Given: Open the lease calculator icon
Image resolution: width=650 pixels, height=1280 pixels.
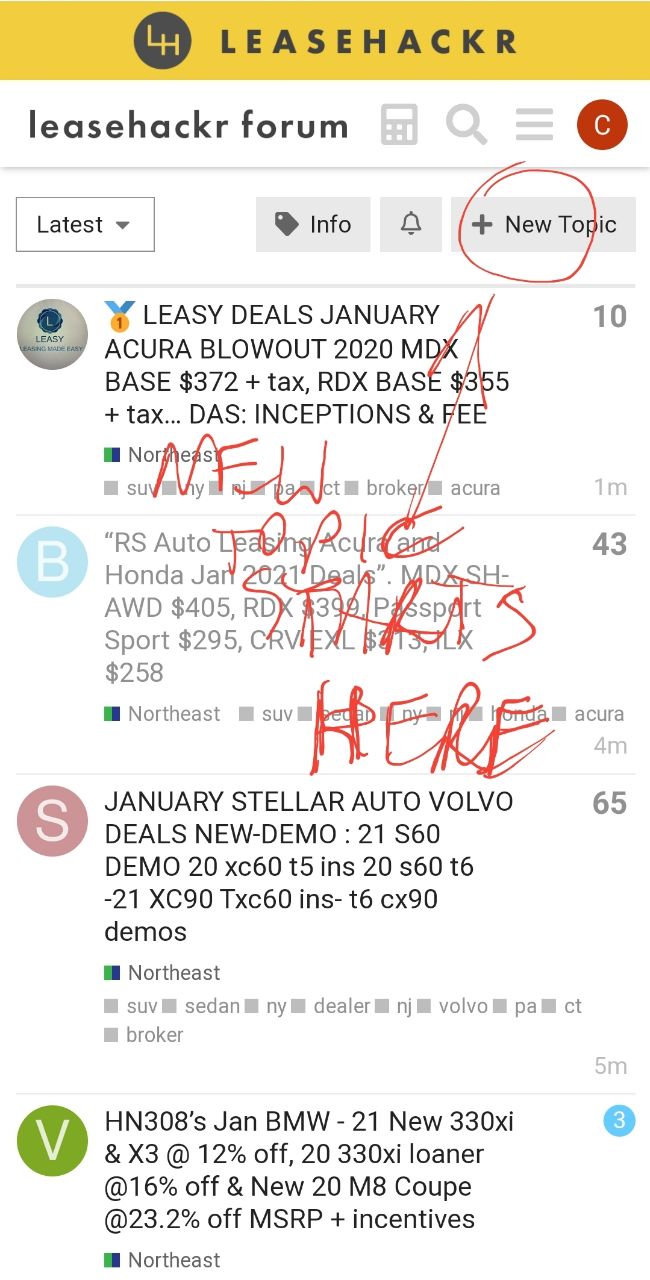Looking at the screenshot, I should click(x=399, y=125).
